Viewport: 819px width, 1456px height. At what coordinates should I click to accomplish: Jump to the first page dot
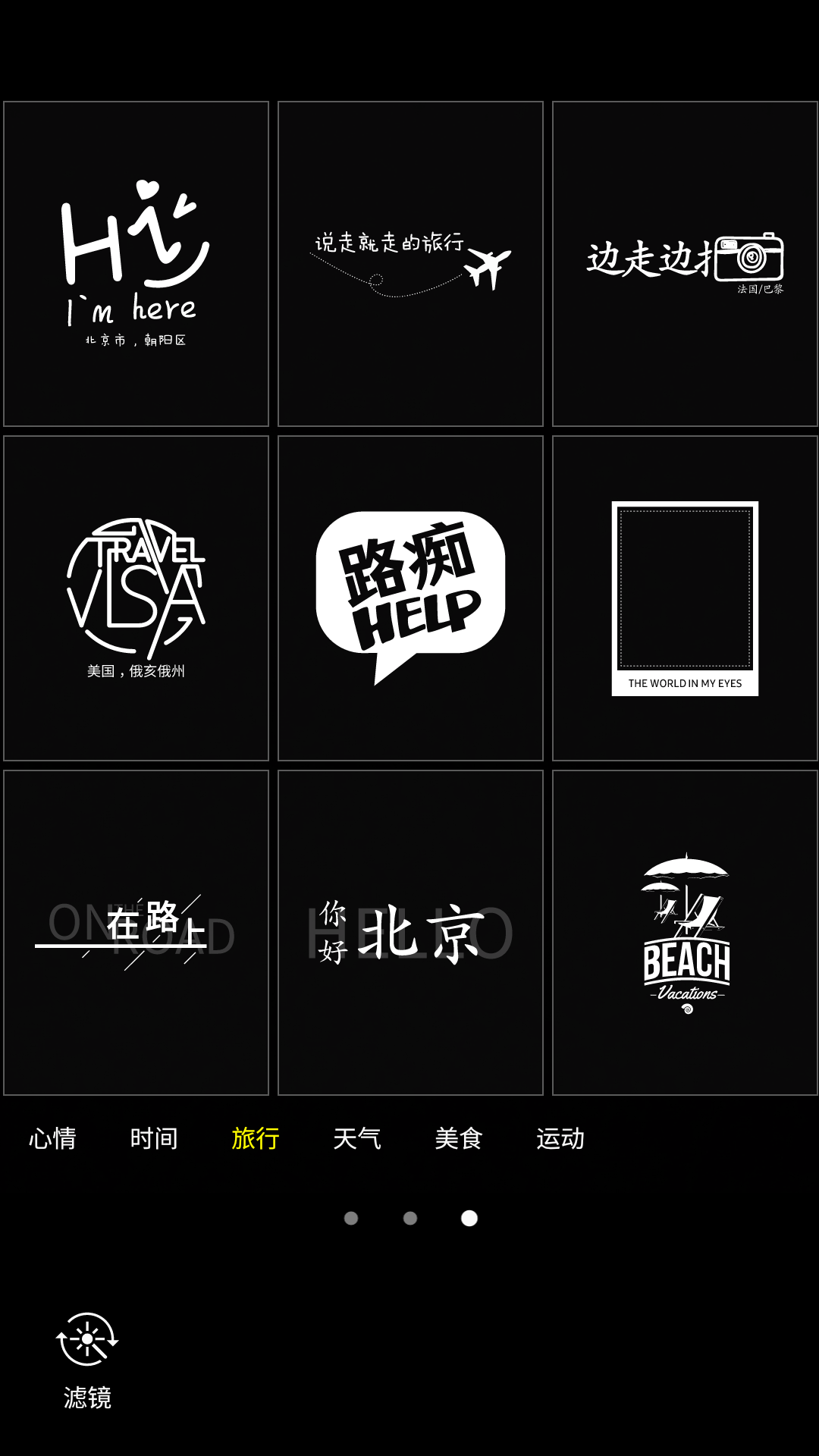click(351, 1218)
